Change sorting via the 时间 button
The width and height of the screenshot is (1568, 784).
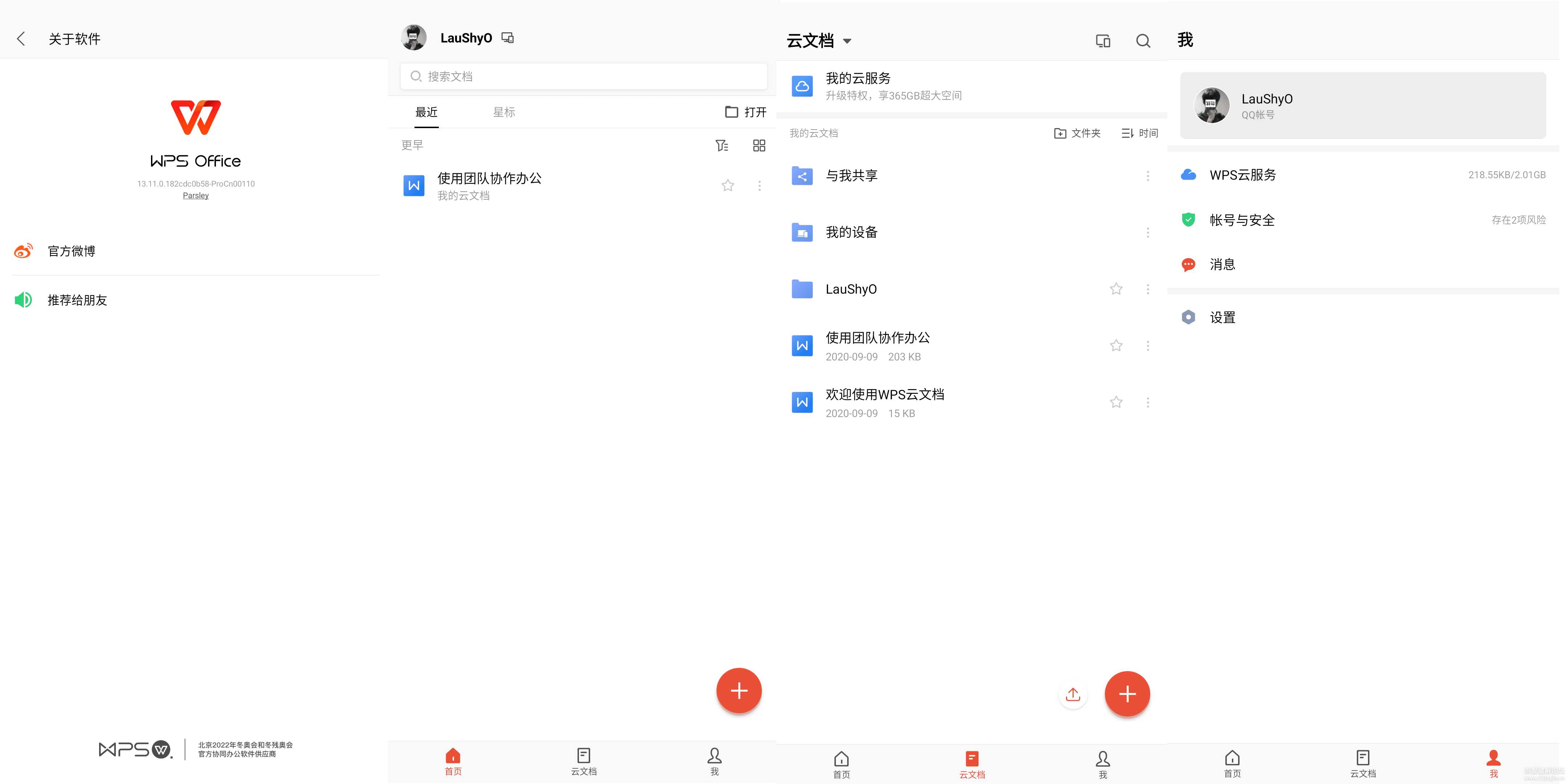pos(1139,133)
